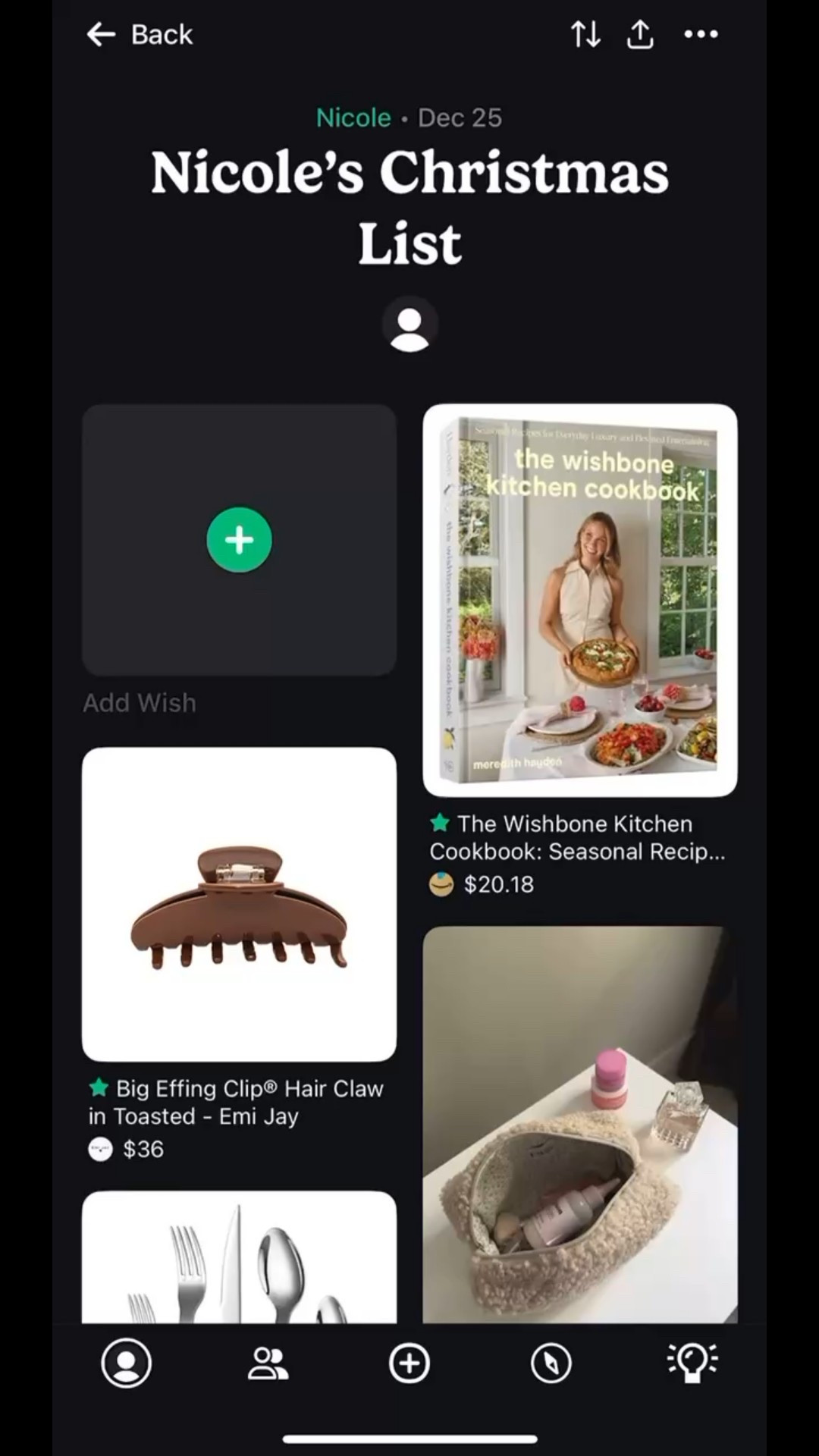Tap the list owner avatar

(x=409, y=325)
